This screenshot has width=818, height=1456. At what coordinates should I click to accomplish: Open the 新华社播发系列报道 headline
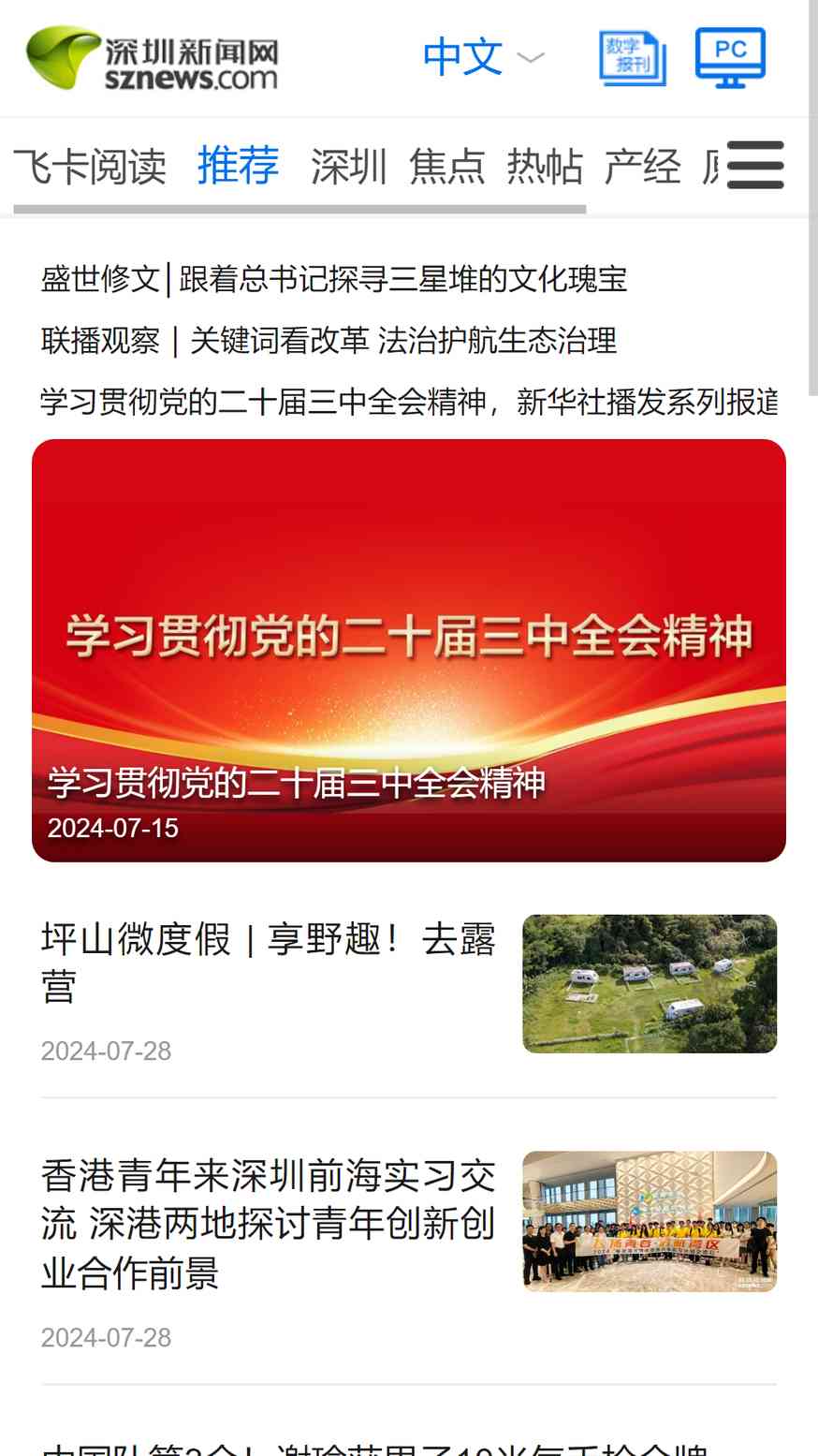point(408,402)
